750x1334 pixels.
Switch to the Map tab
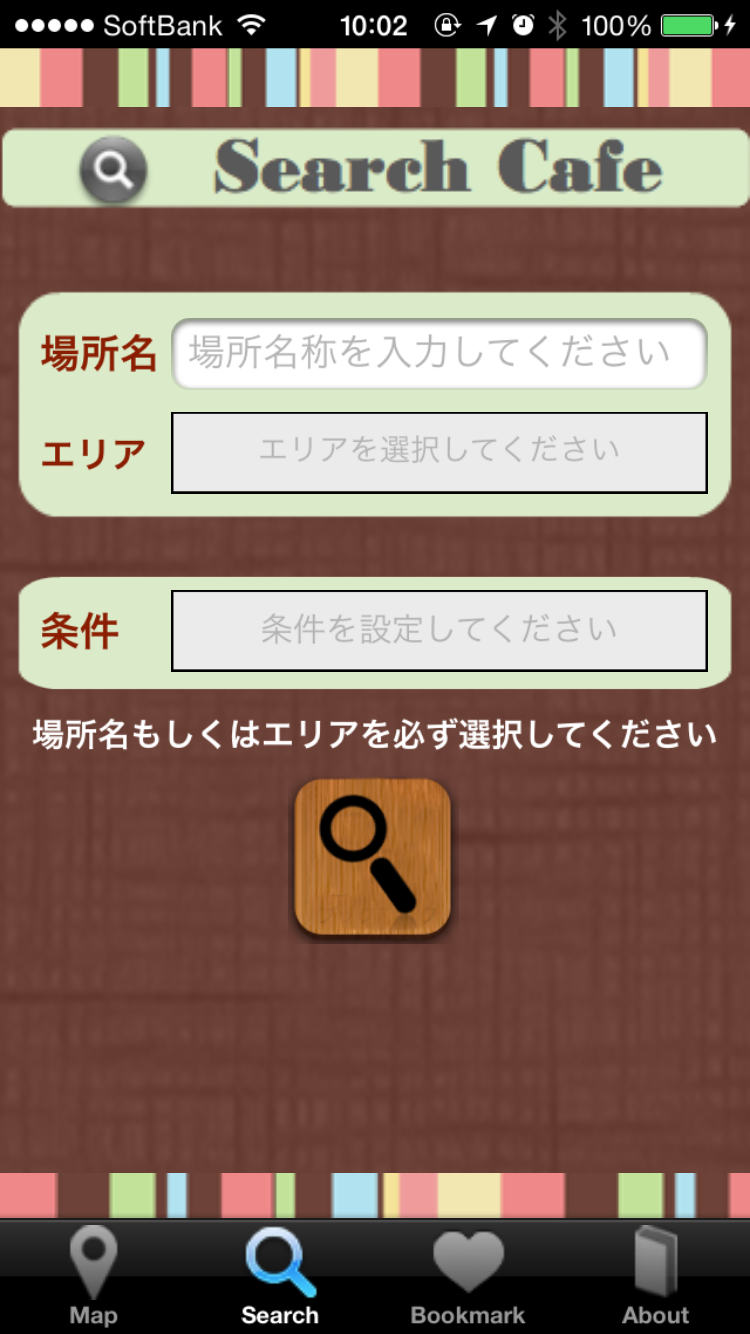(x=93, y=1276)
